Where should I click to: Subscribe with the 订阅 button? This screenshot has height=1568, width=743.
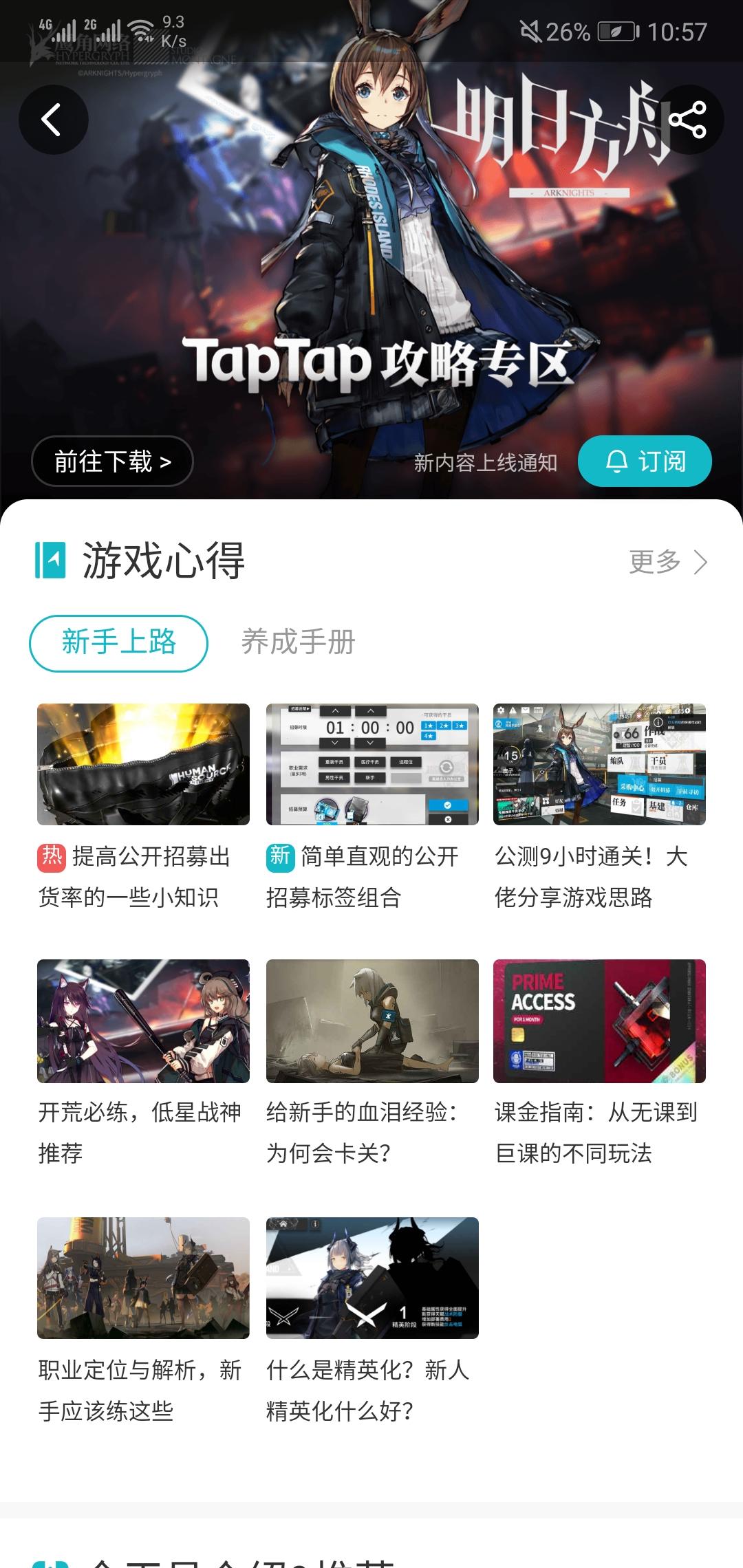point(645,461)
